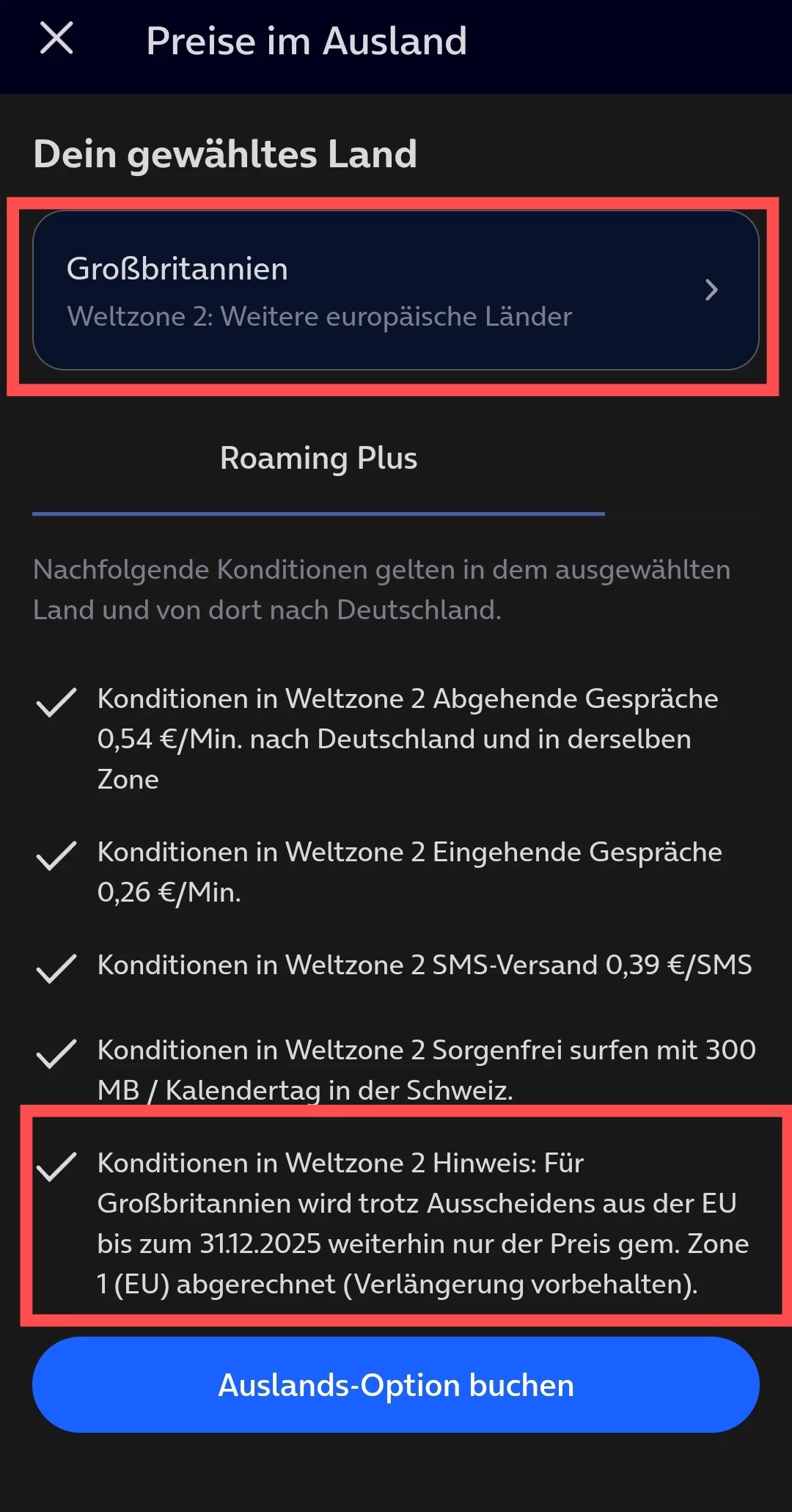Tap Auslands-Option buchen button
The width and height of the screenshot is (792, 1512).
[395, 1385]
